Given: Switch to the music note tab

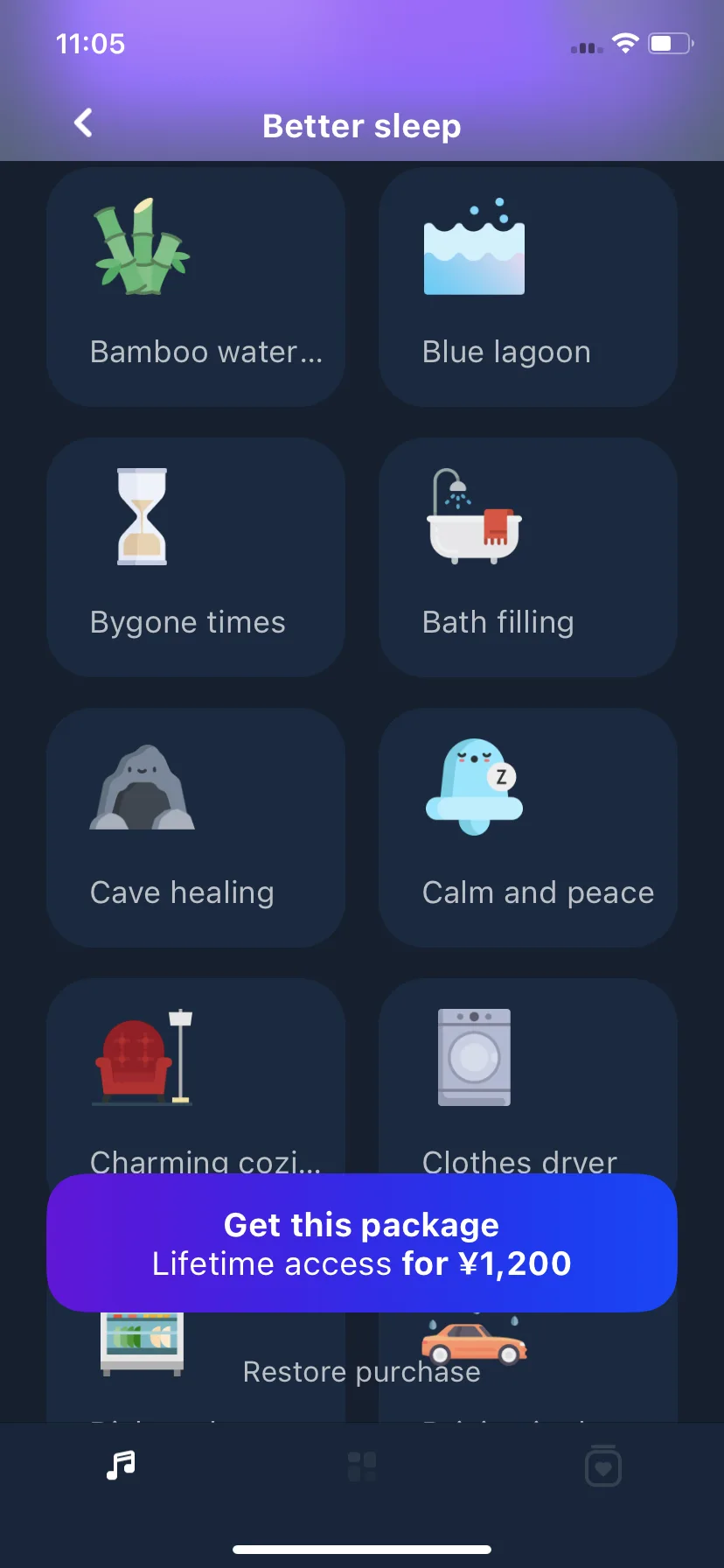Looking at the screenshot, I should 121,1466.
